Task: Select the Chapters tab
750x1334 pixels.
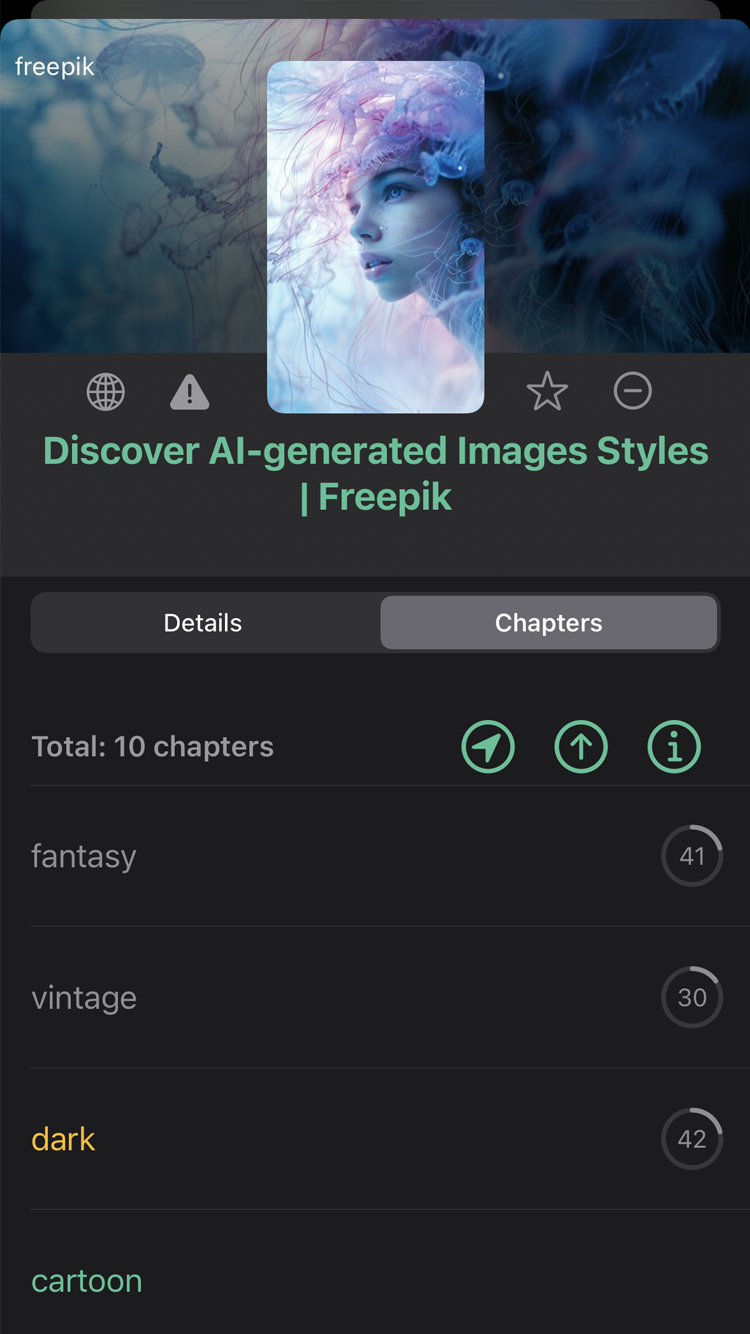Action: pyautogui.click(x=548, y=623)
